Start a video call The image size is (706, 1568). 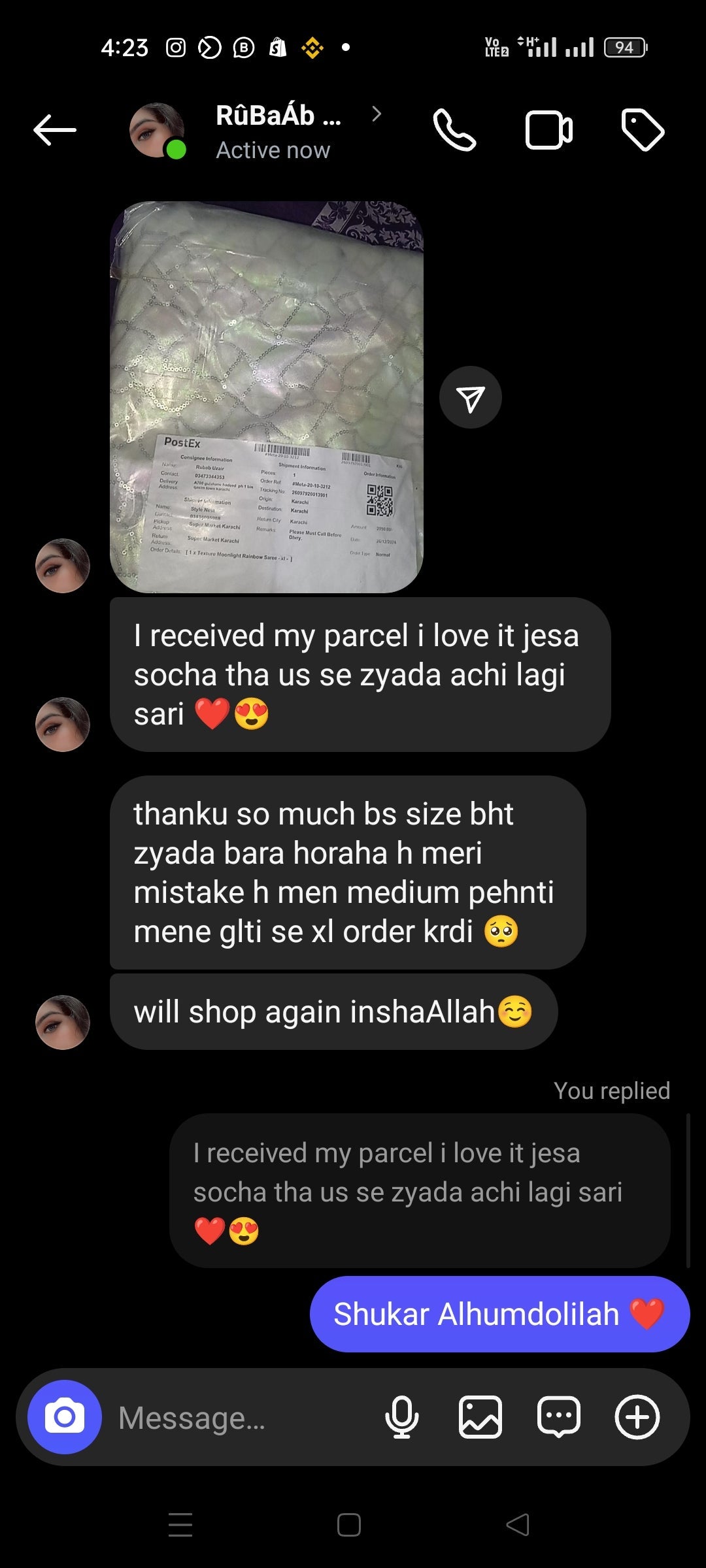[548, 130]
